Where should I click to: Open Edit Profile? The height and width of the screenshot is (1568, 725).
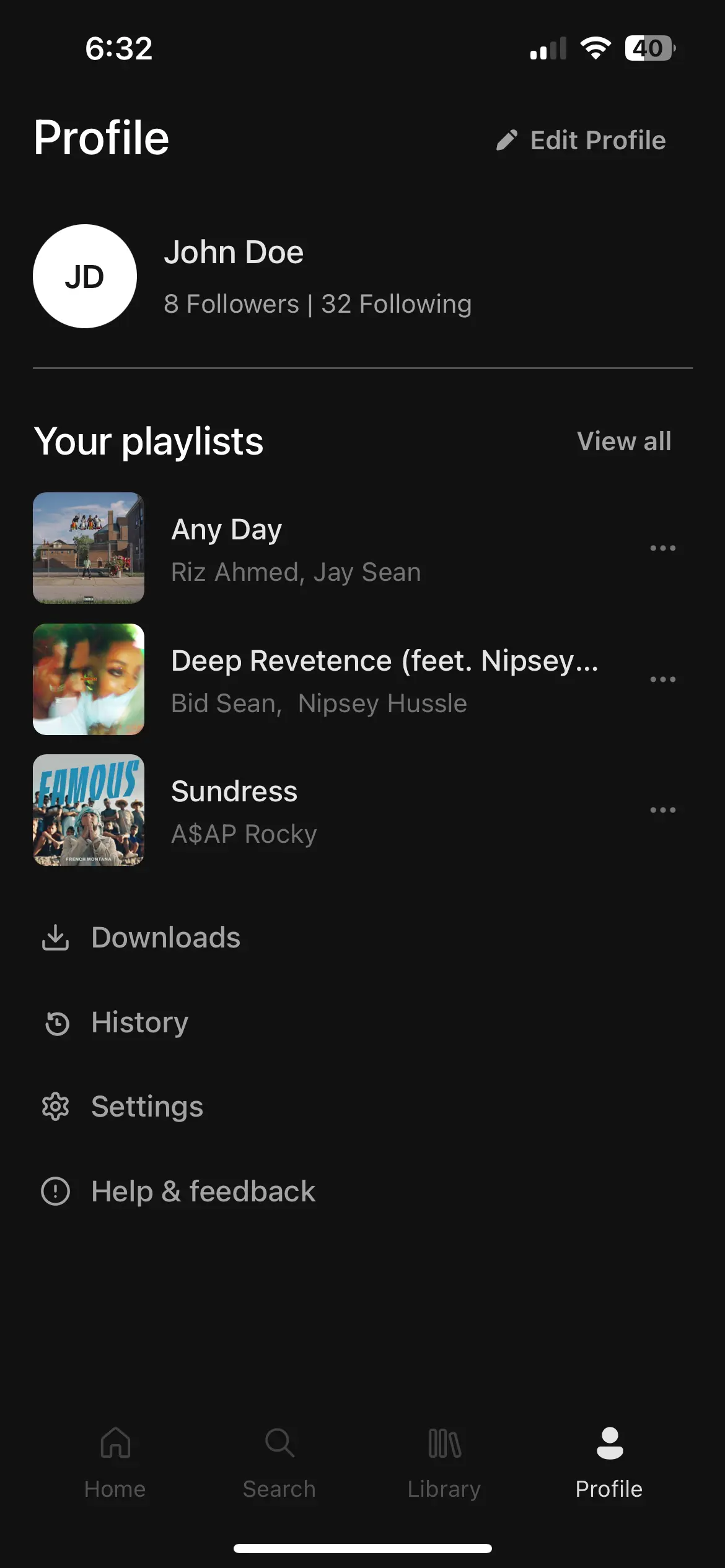pos(597,140)
